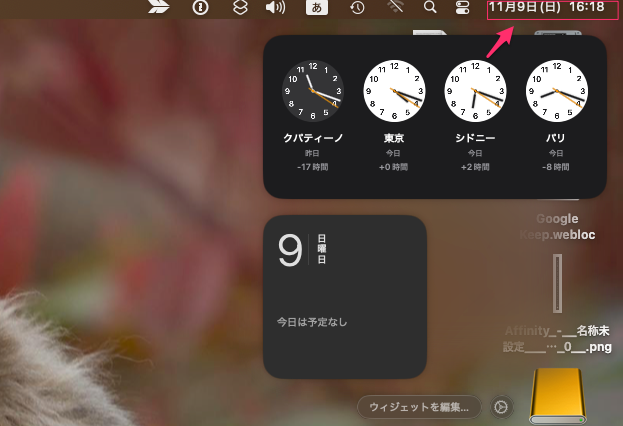Open the circled exclamation menu icon
Screen dimensions: 623x426
pyautogui.click(x=199, y=8)
